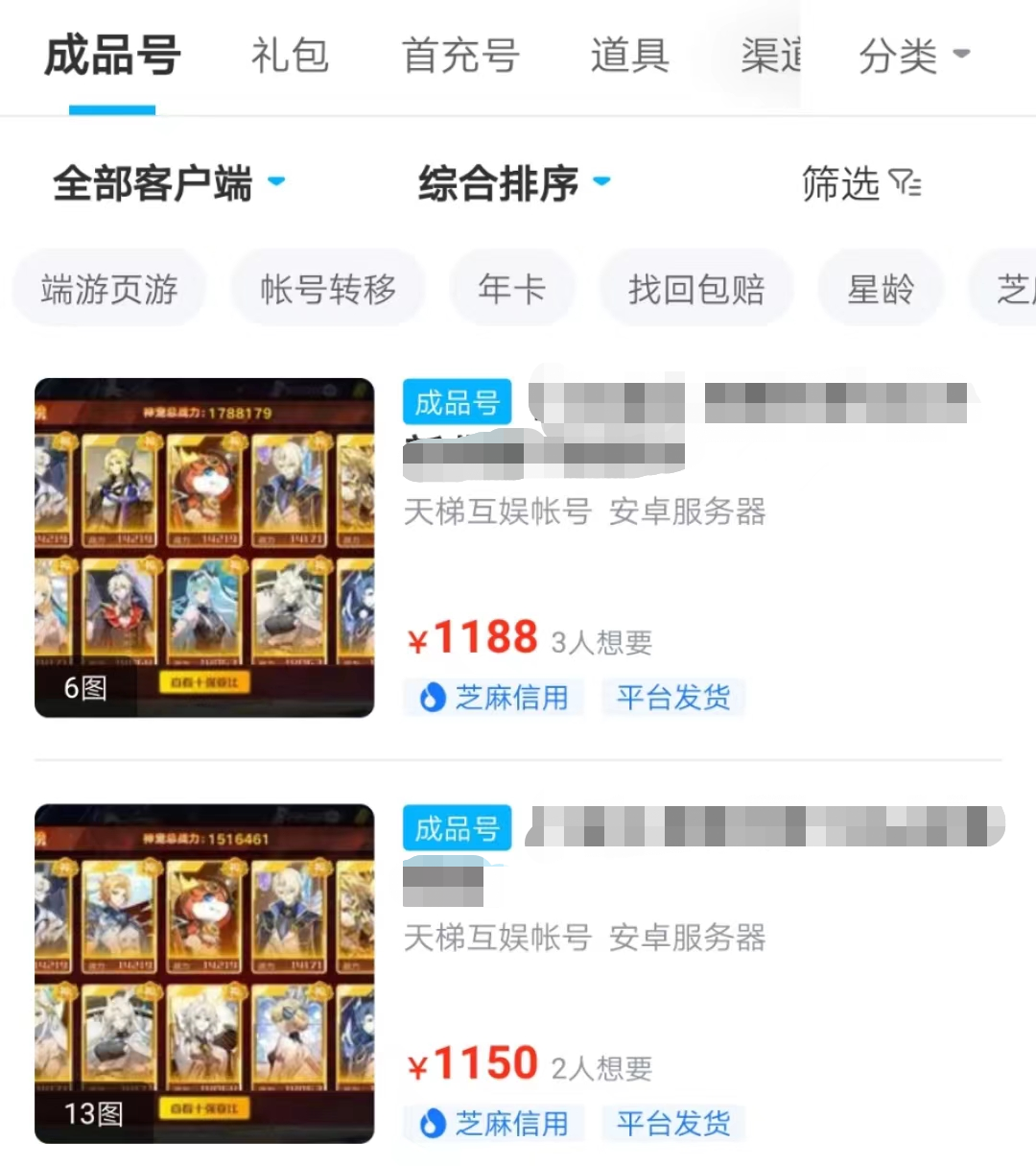Apply the 帐号转移 filter chip
The image size is (1036, 1166).
click(328, 289)
